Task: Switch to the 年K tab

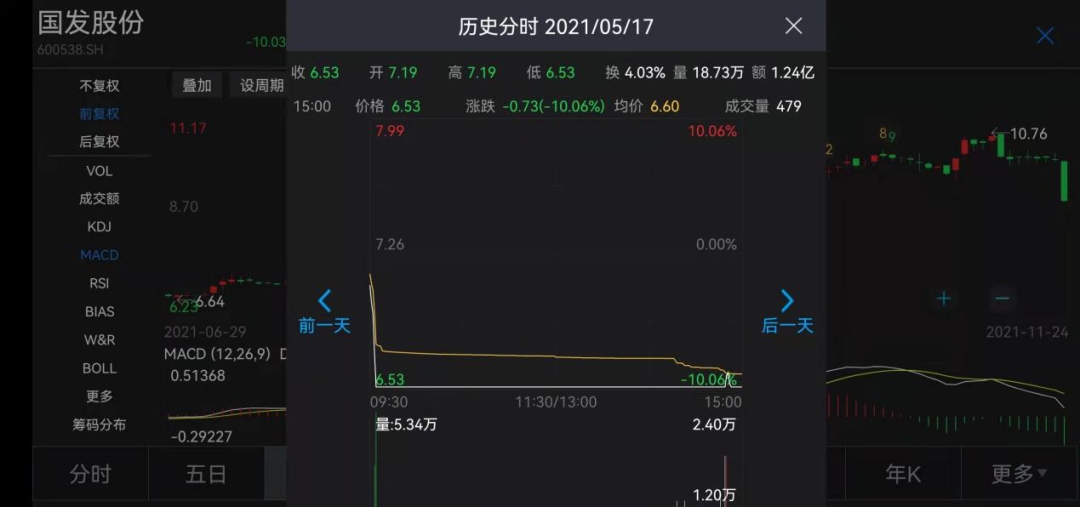Action: 903,474
